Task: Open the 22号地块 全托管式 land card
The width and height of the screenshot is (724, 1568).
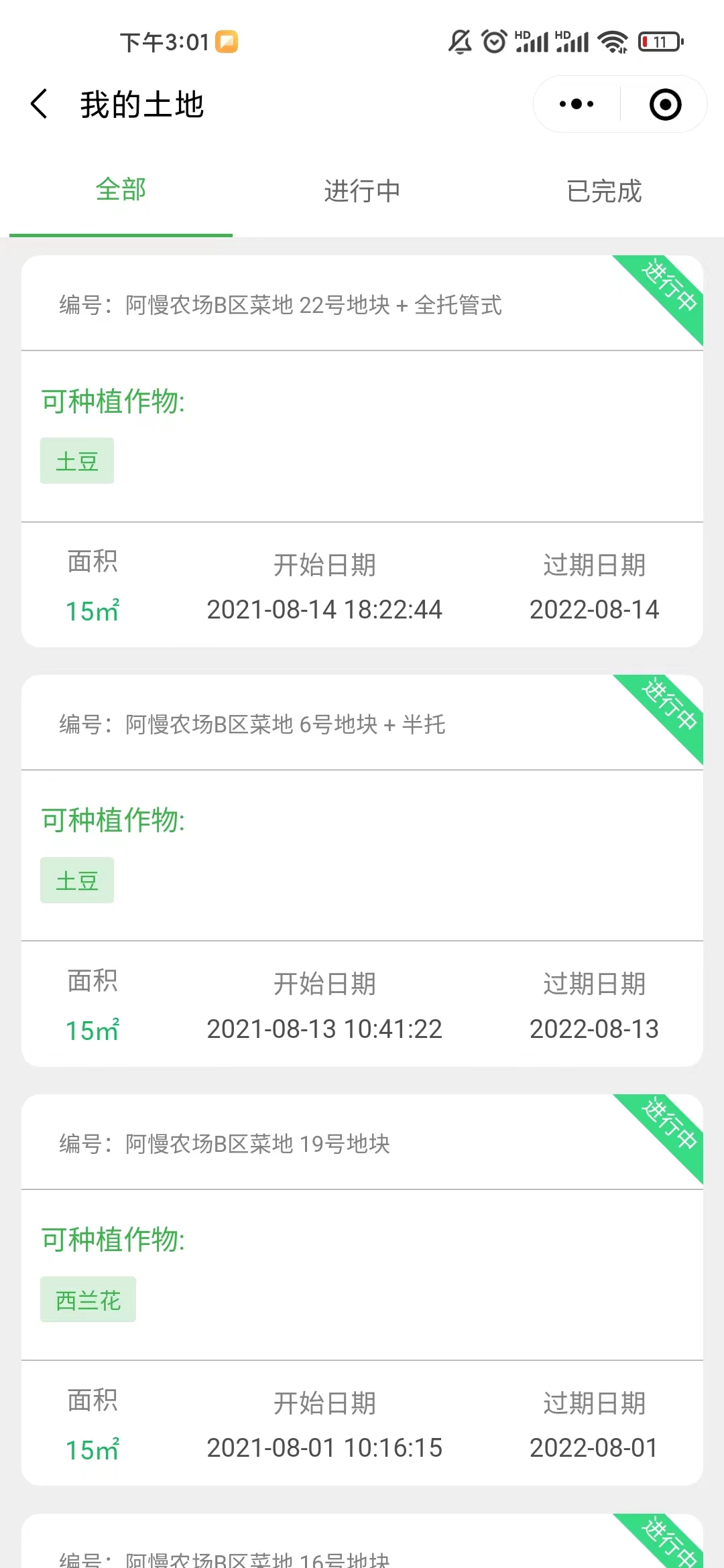Action: click(x=280, y=306)
